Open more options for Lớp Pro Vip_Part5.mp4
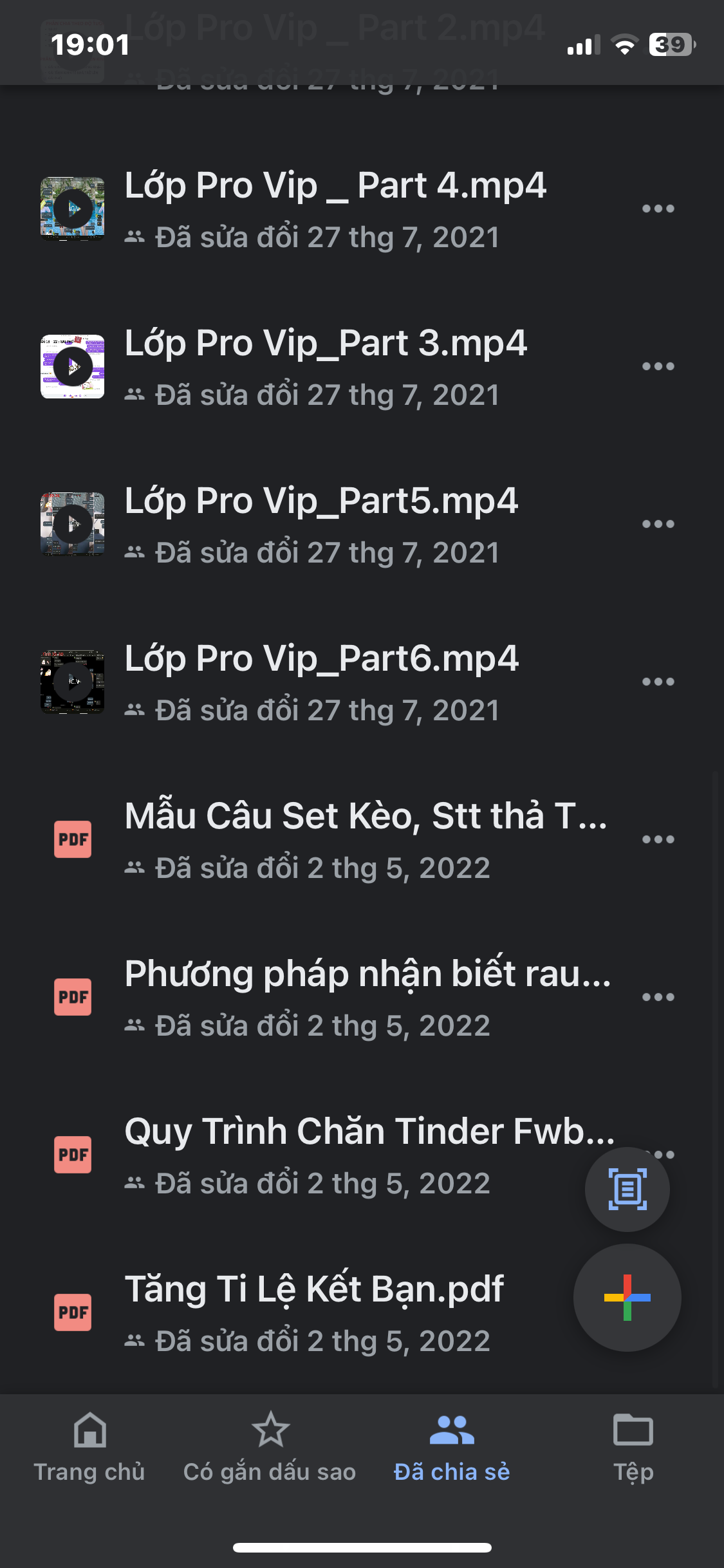Image resolution: width=724 pixels, height=1568 pixels. pyautogui.click(x=658, y=524)
